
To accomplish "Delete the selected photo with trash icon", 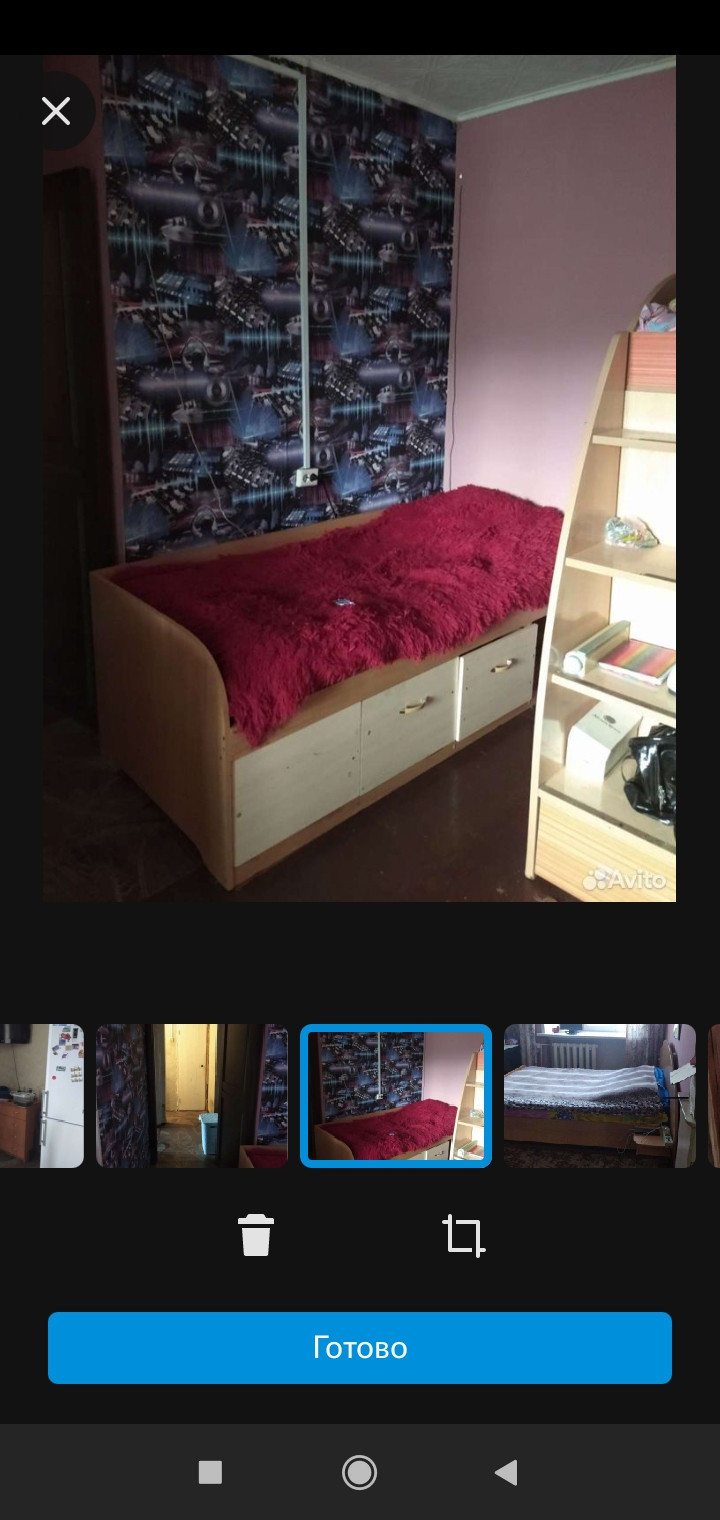I will [x=256, y=1235].
